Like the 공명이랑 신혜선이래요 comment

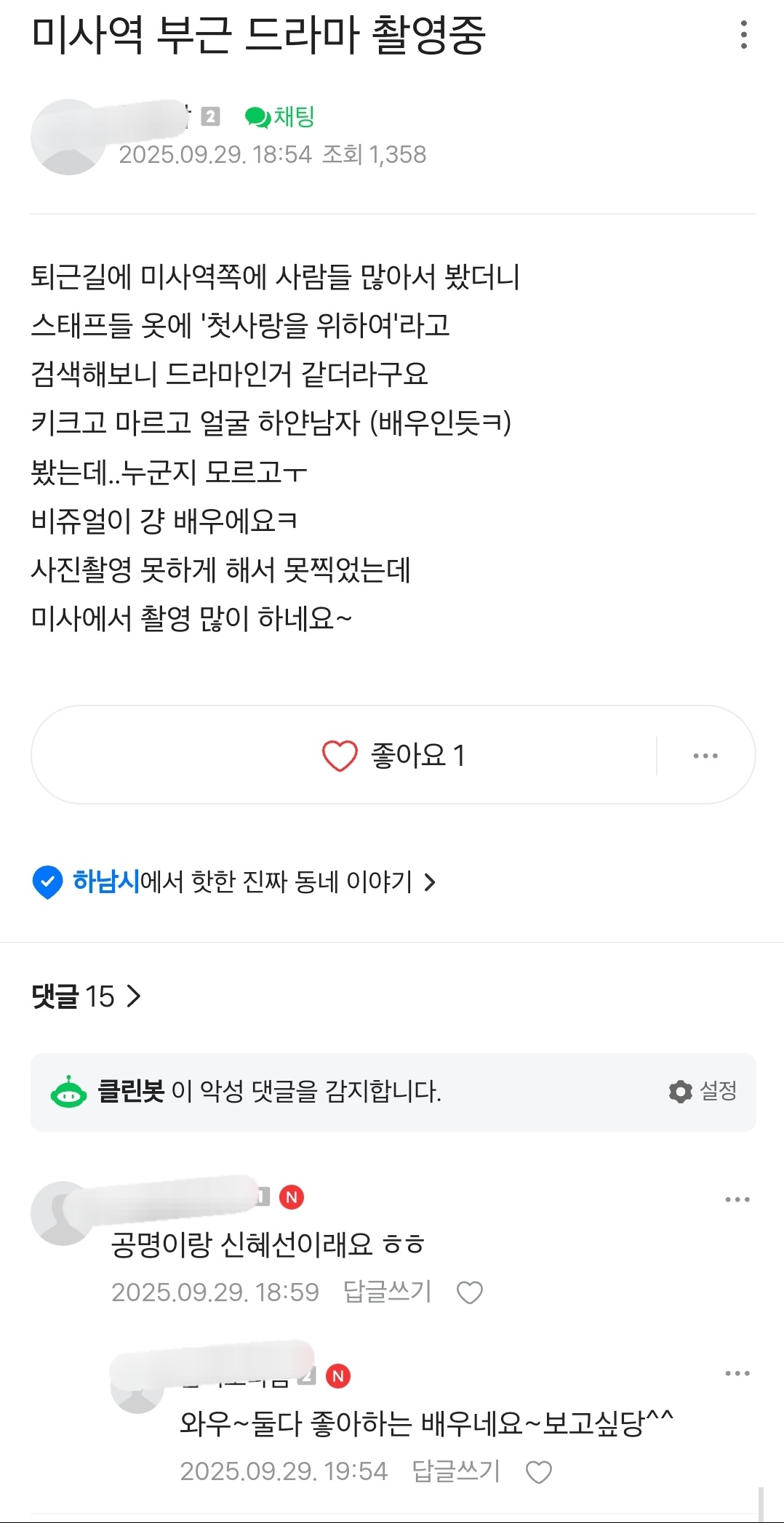[470, 1292]
